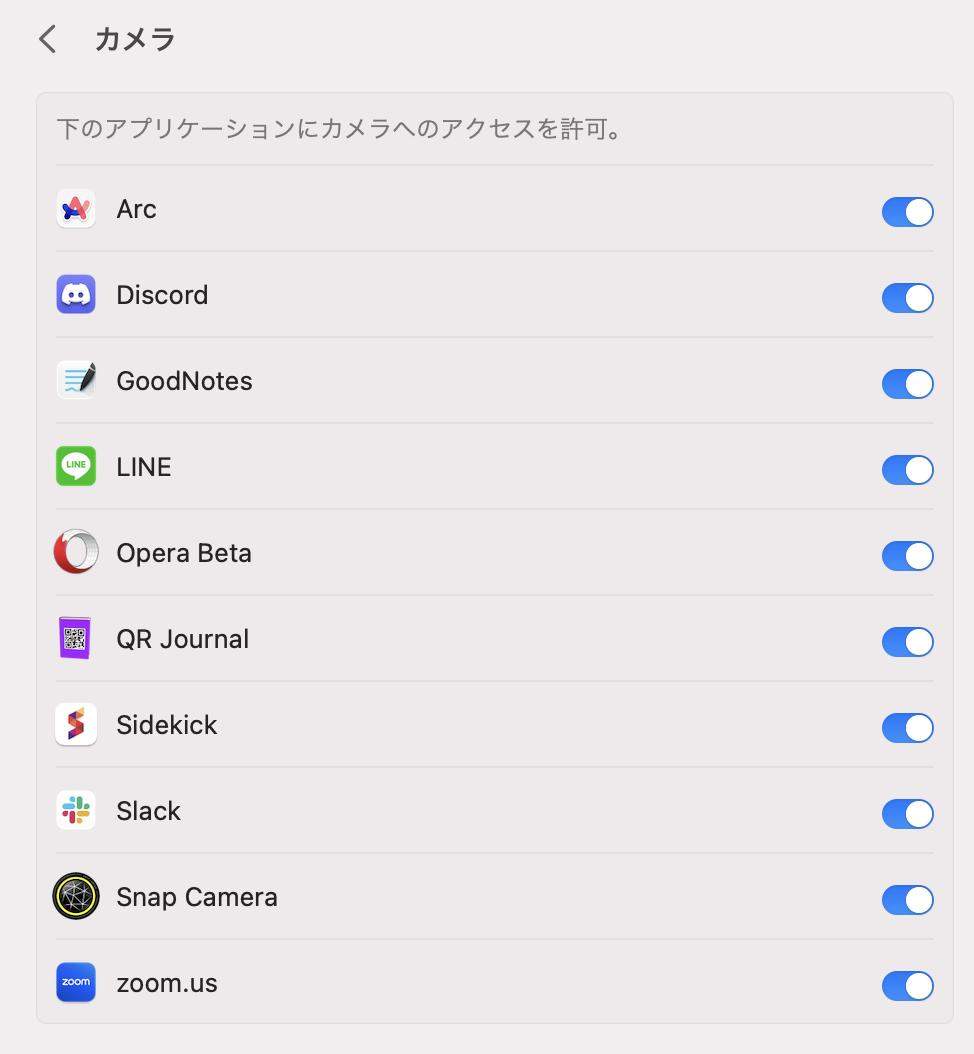Go back from the カメラ screen

point(47,39)
